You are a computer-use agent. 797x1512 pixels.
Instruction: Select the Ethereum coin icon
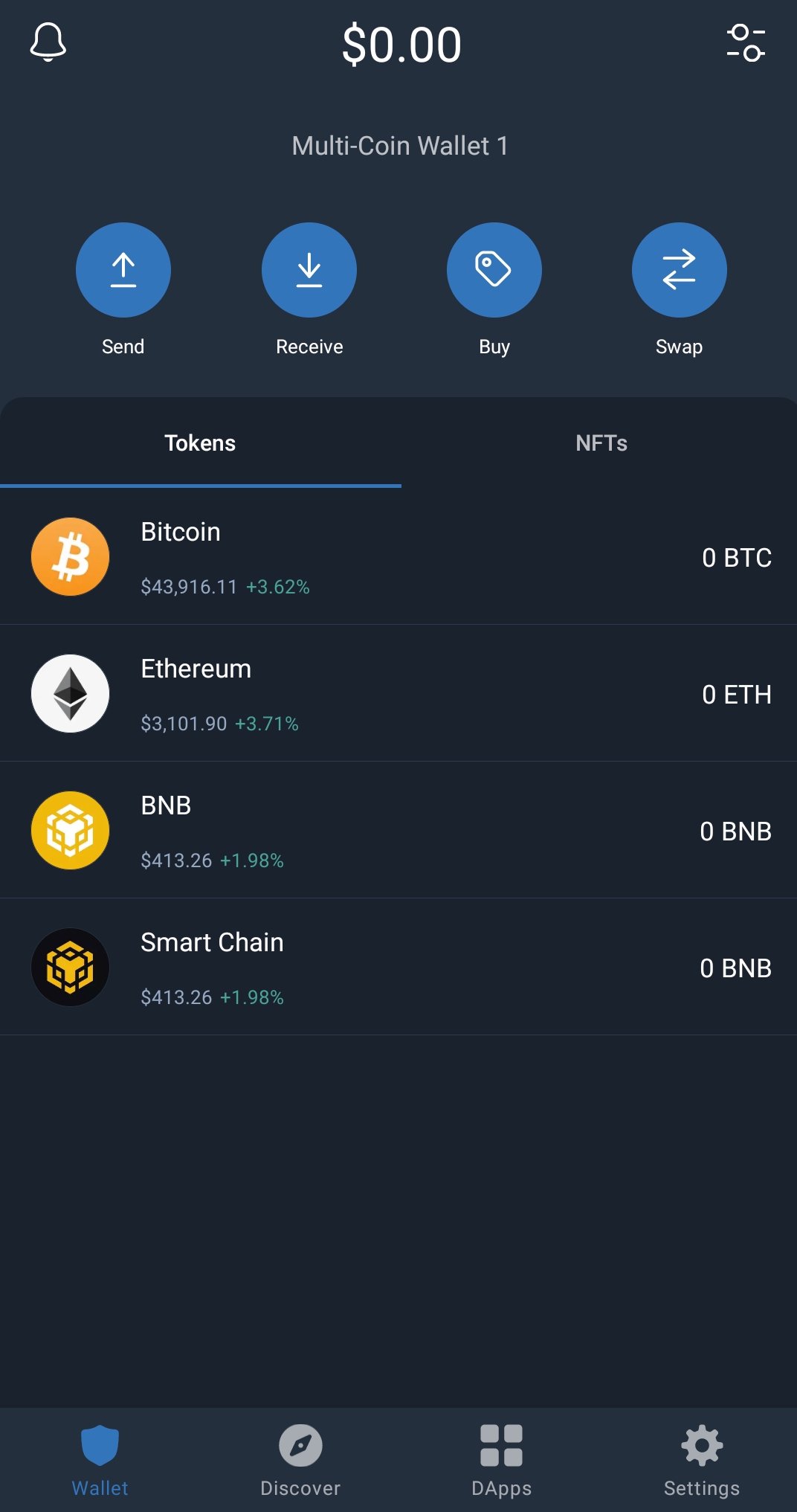coord(70,693)
